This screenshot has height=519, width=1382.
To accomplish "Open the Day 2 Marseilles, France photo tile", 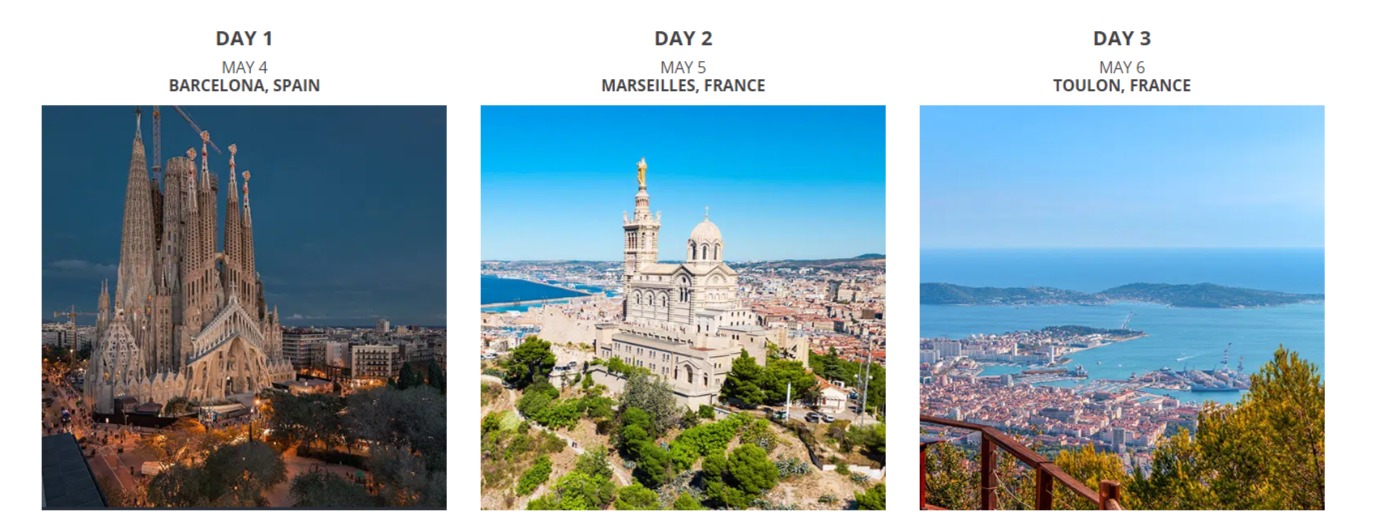I will click(x=682, y=307).
